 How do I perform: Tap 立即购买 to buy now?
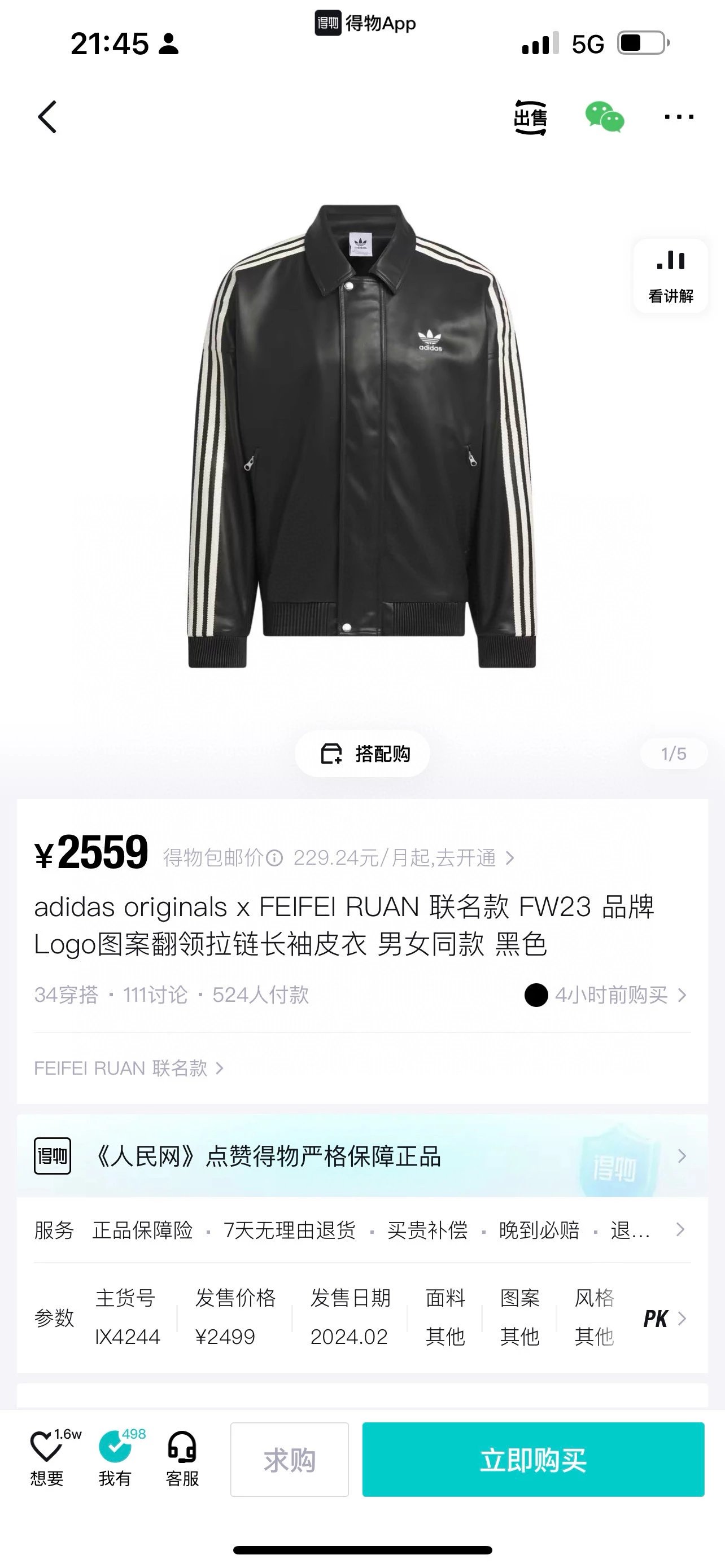(533, 1460)
